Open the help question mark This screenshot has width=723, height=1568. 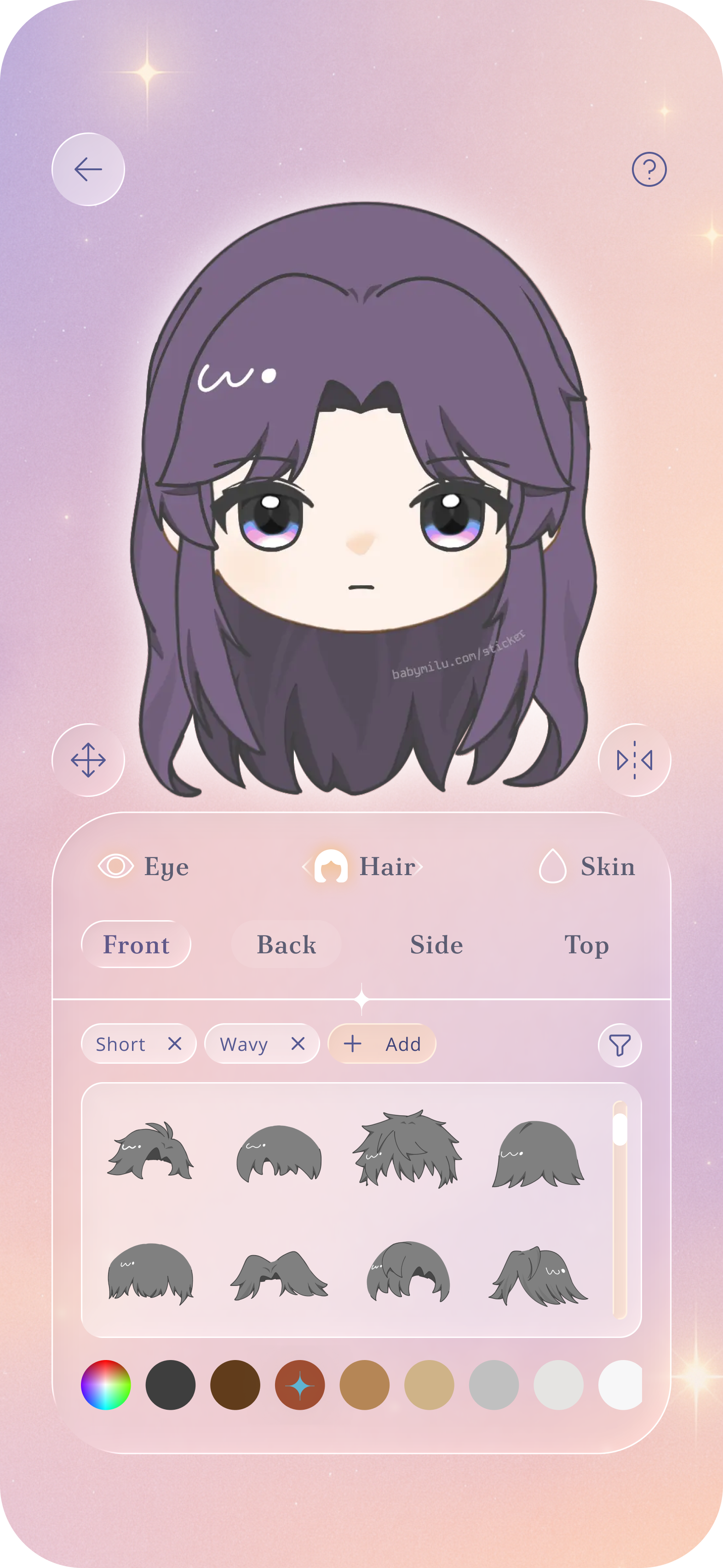pyautogui.click(x=649, y=169)
